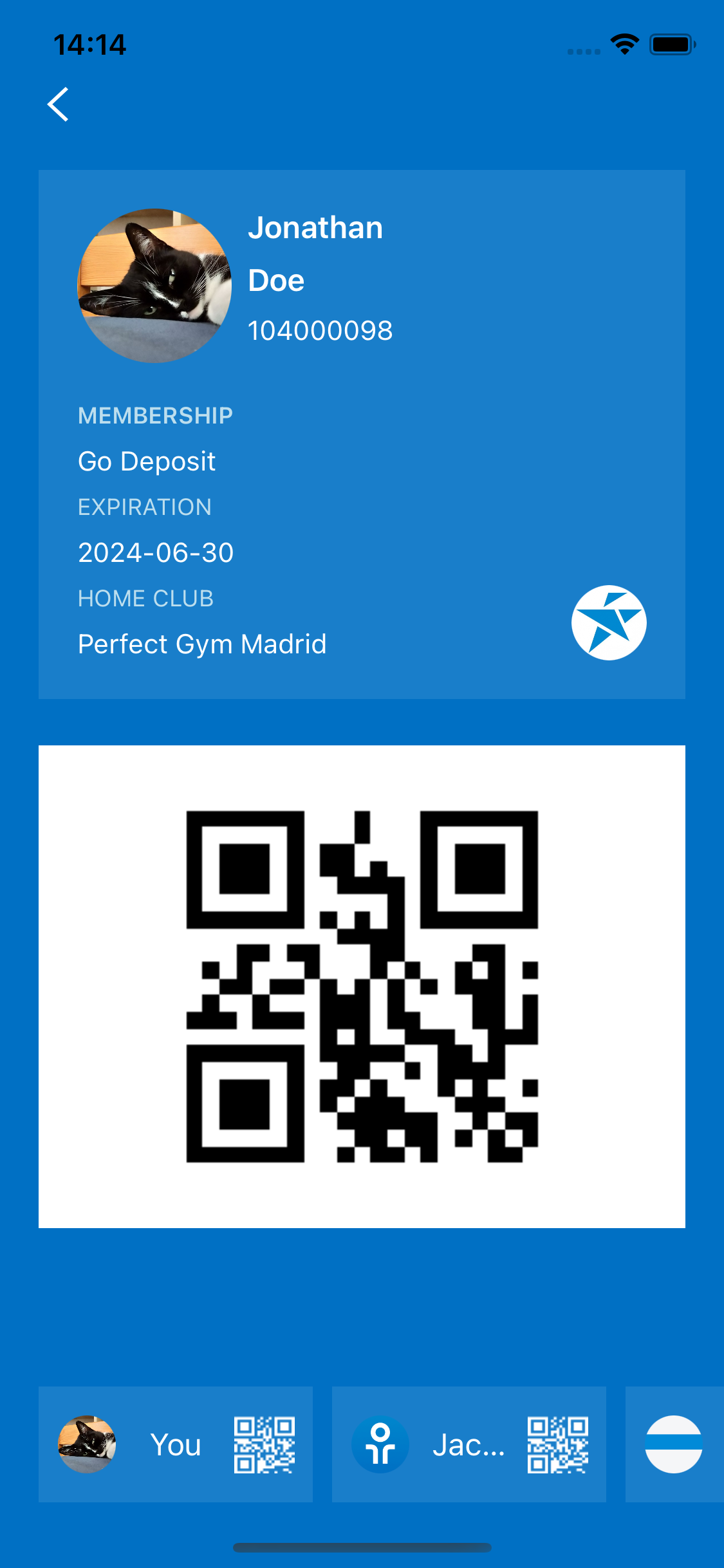Select the You member card
This screenshot has height=1568, width=724.
coord(175,1444)
